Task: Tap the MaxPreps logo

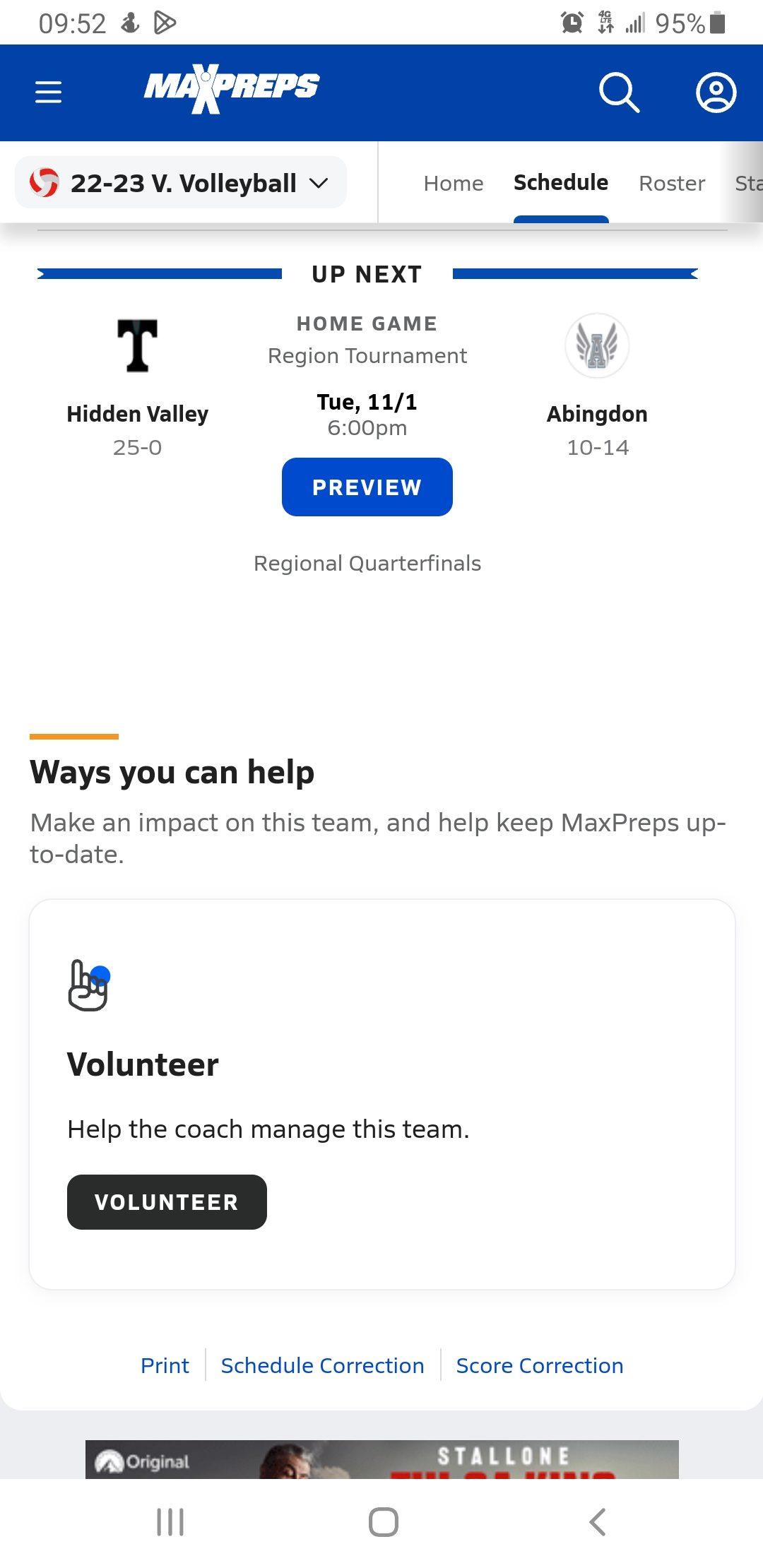Action: [232, 89]
